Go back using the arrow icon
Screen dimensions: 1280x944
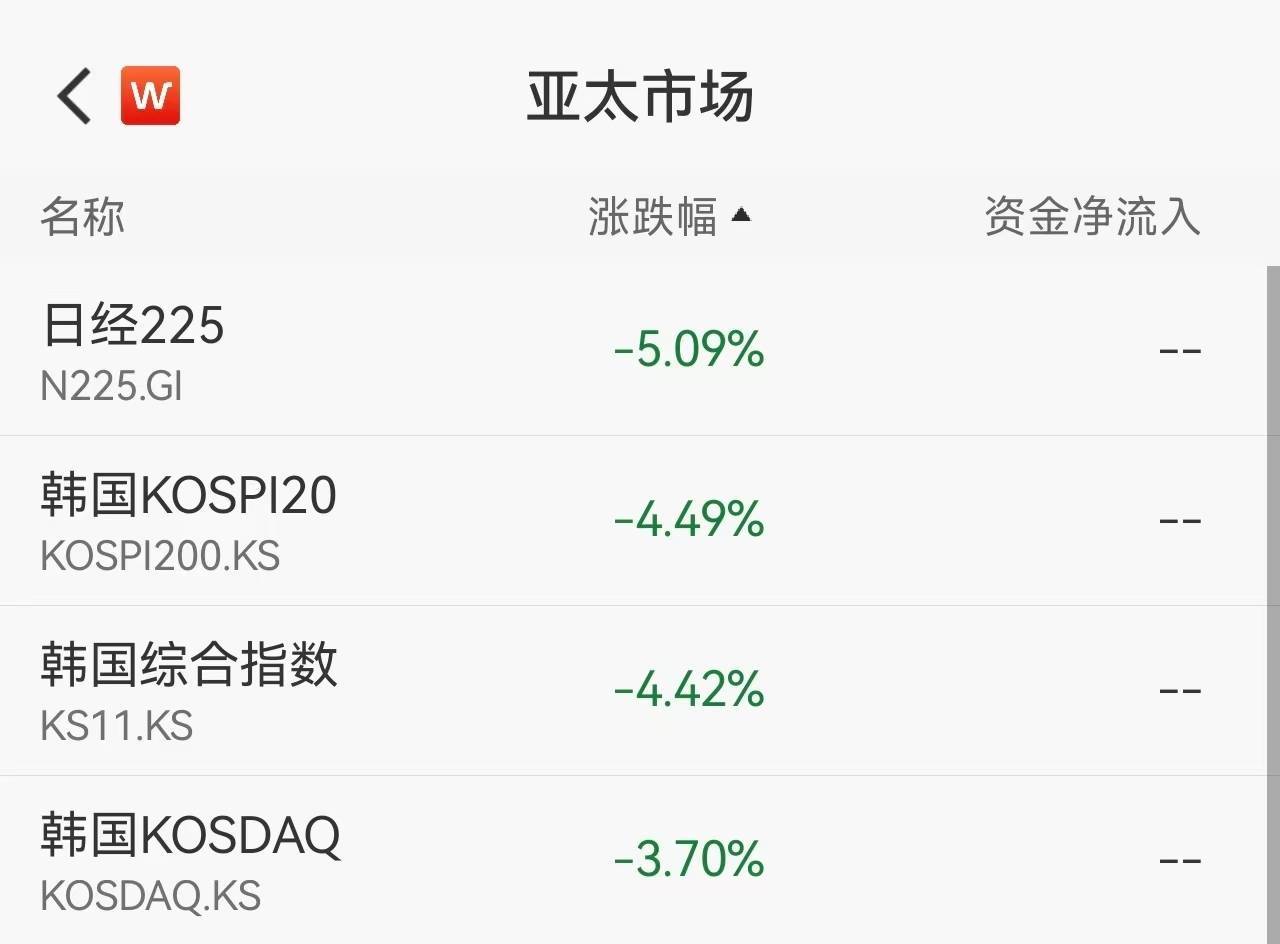pyautogui.click(x=74, y=97)
